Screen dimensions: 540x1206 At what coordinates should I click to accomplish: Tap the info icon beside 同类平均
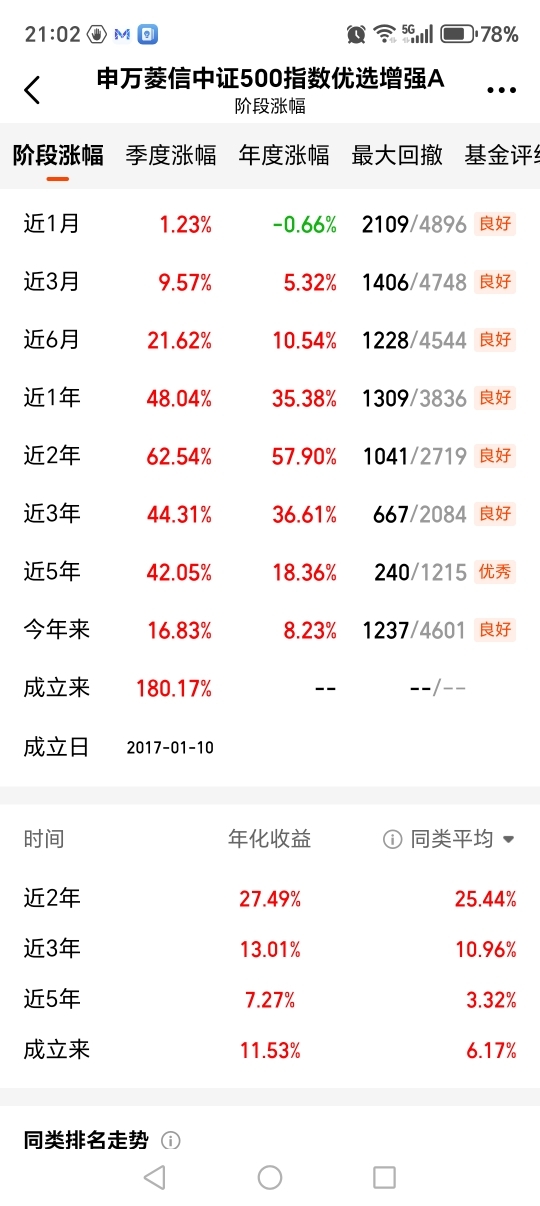392,840
